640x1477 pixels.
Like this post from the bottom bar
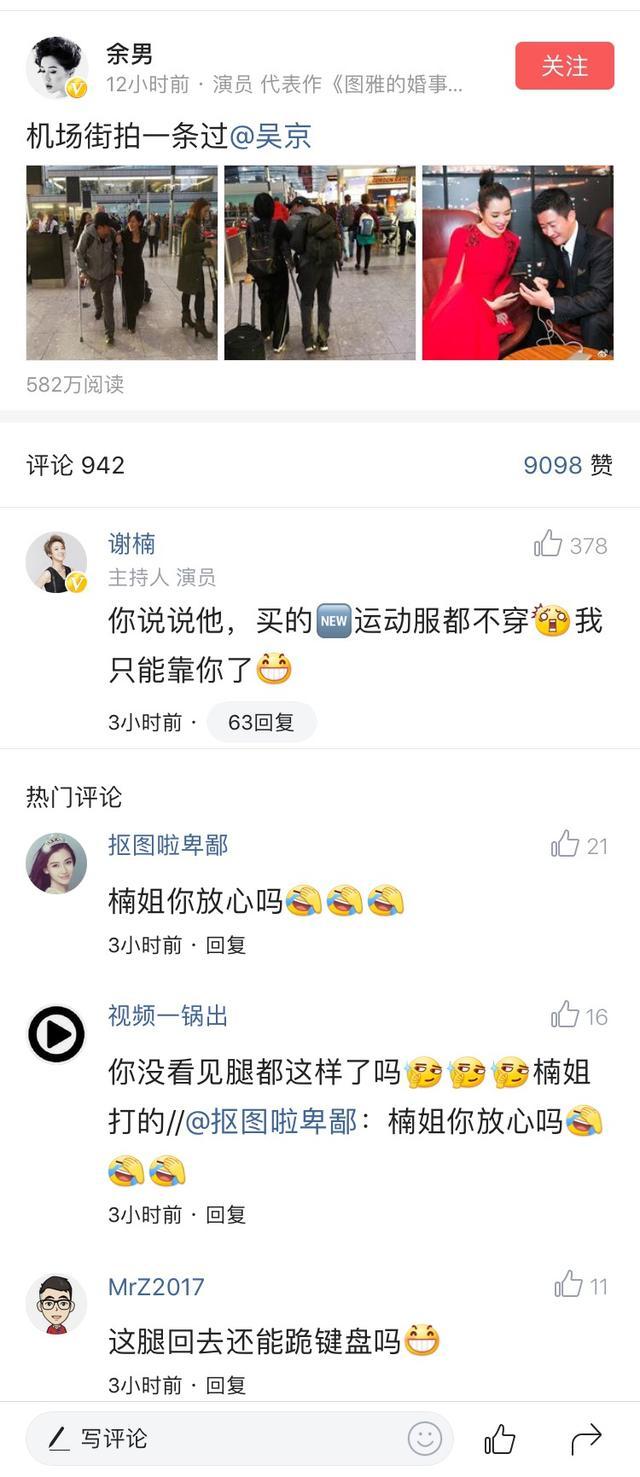pyautogui.click(x=500, y=1439)
